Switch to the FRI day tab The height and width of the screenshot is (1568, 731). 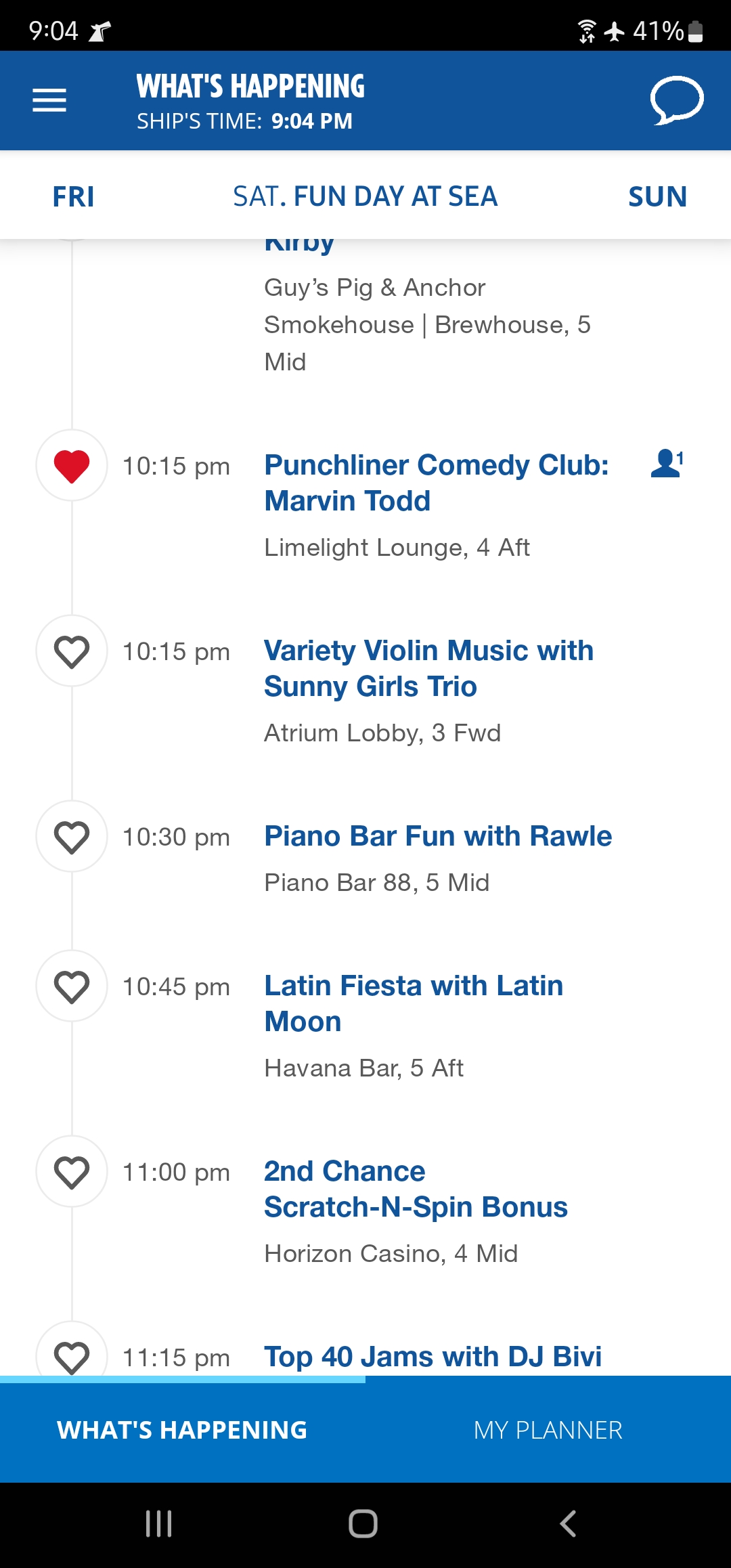click(x=73, y=196)
